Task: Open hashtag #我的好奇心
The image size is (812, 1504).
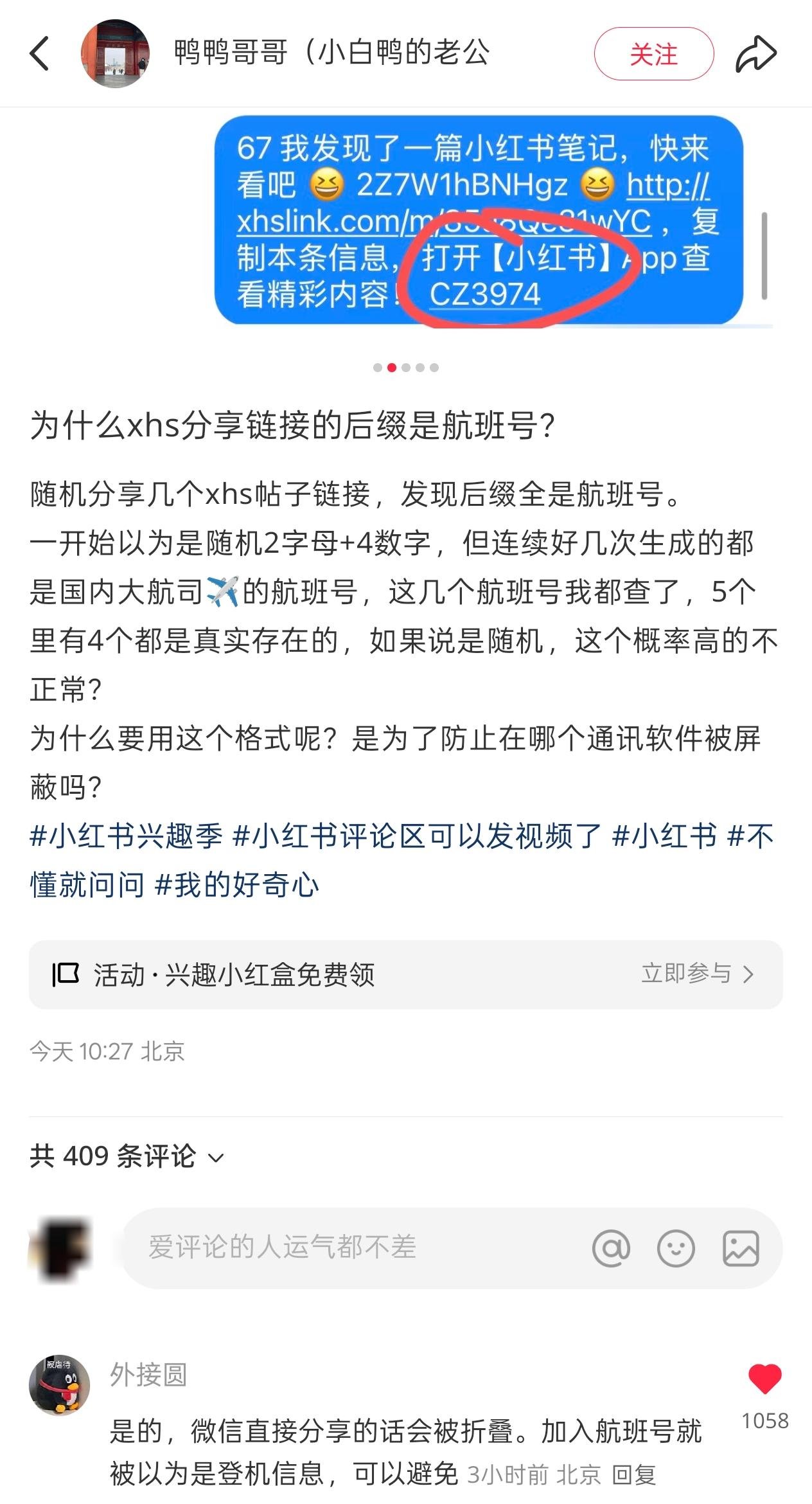Action: point(237,885)
